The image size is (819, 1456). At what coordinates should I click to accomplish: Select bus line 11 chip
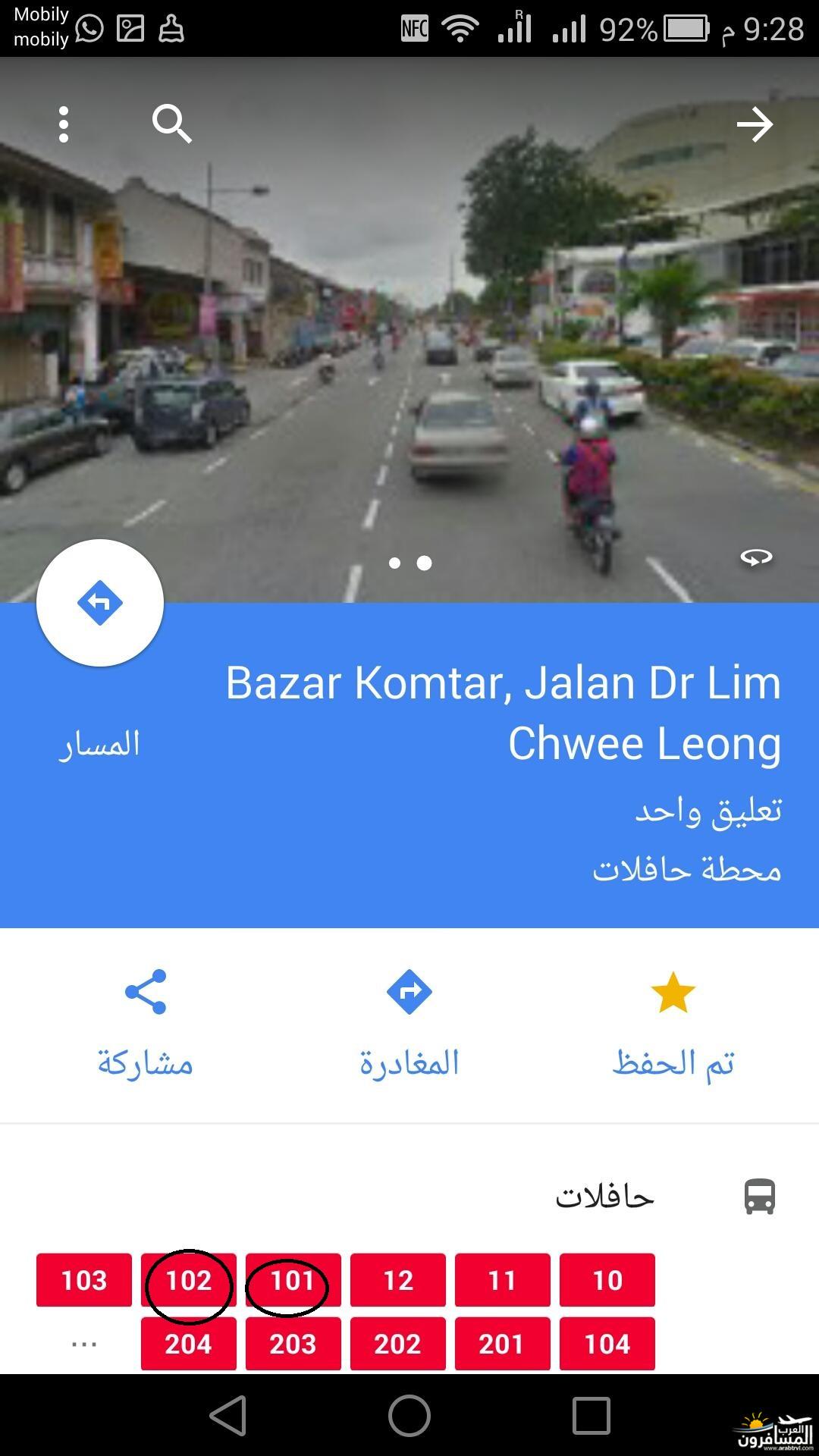click(502, 1280)
